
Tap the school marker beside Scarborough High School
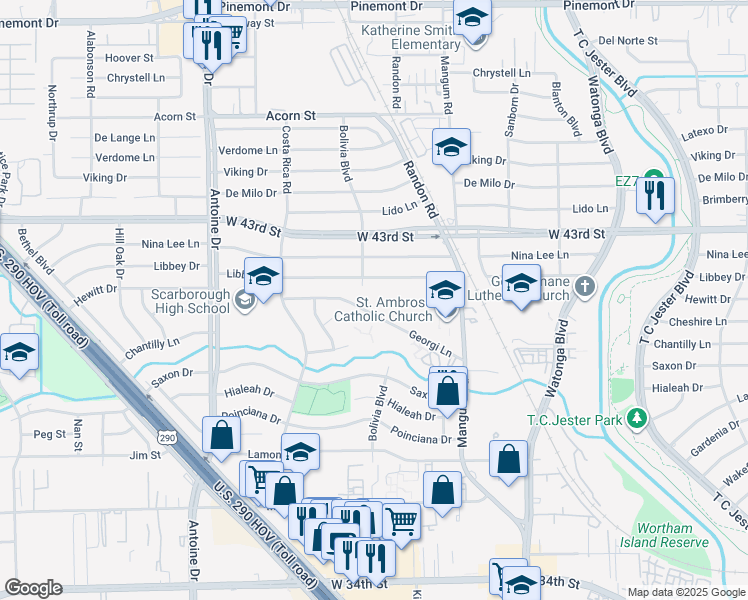coord(263,277)
